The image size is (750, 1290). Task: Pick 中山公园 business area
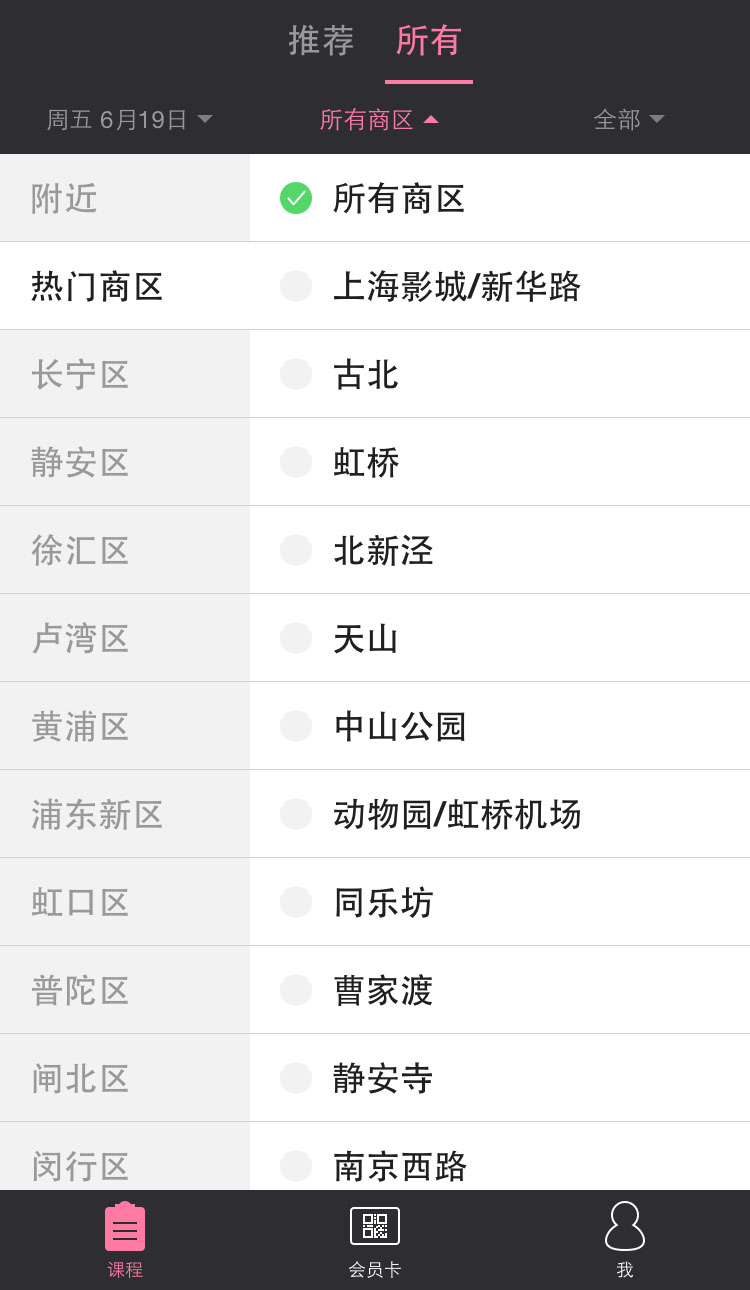coord(500,726)
